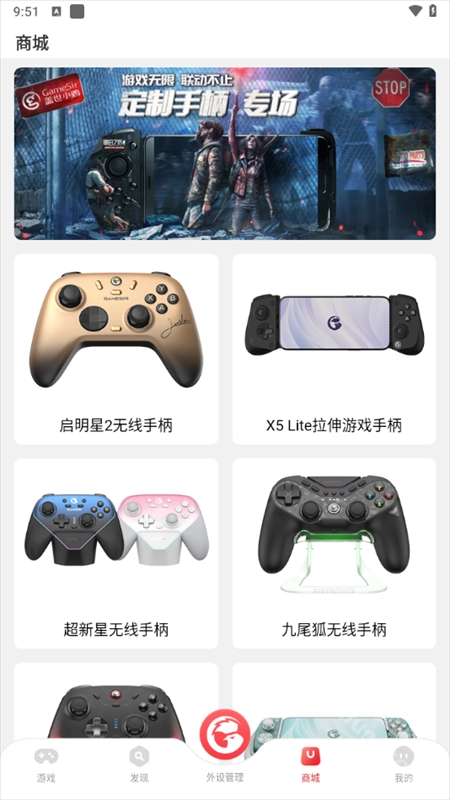Select the 超新星无线手柄 product card
450x800 pixels.
116,554
